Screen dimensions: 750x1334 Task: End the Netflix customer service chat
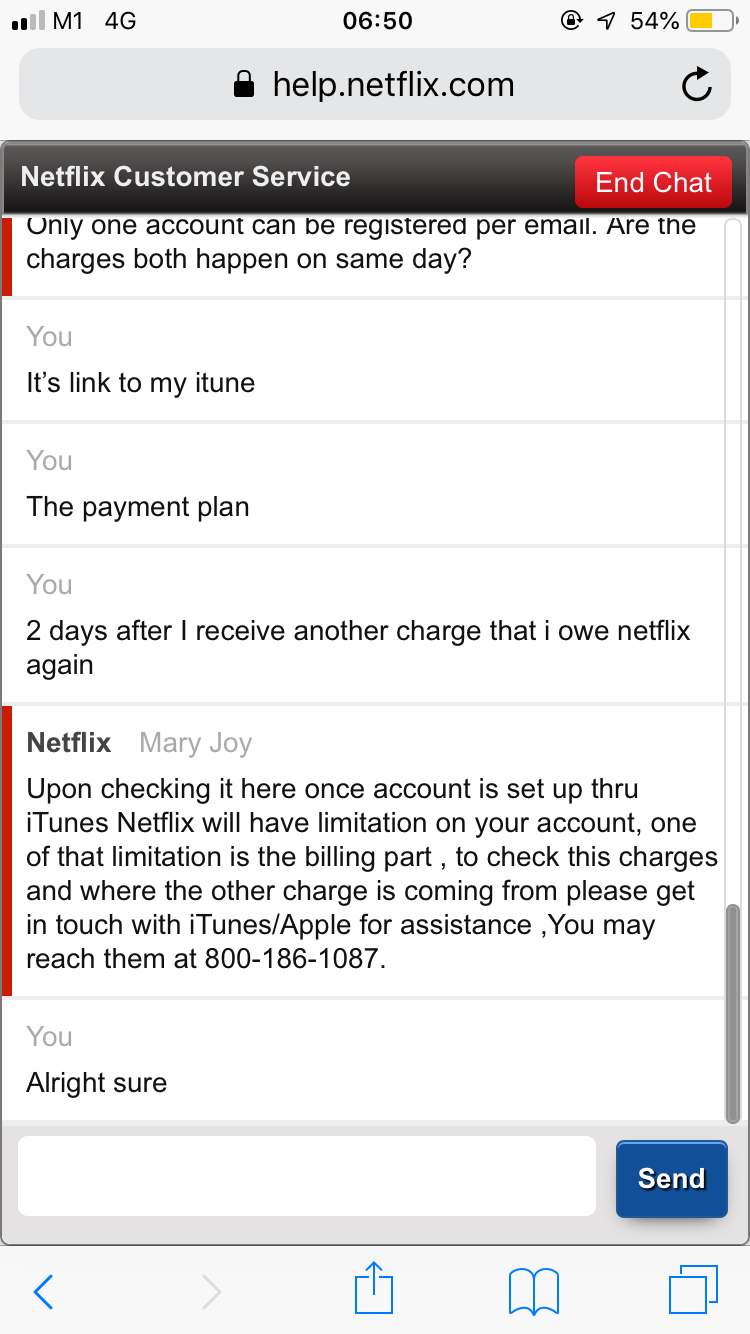pyautogui.click(x=653, y=183)
